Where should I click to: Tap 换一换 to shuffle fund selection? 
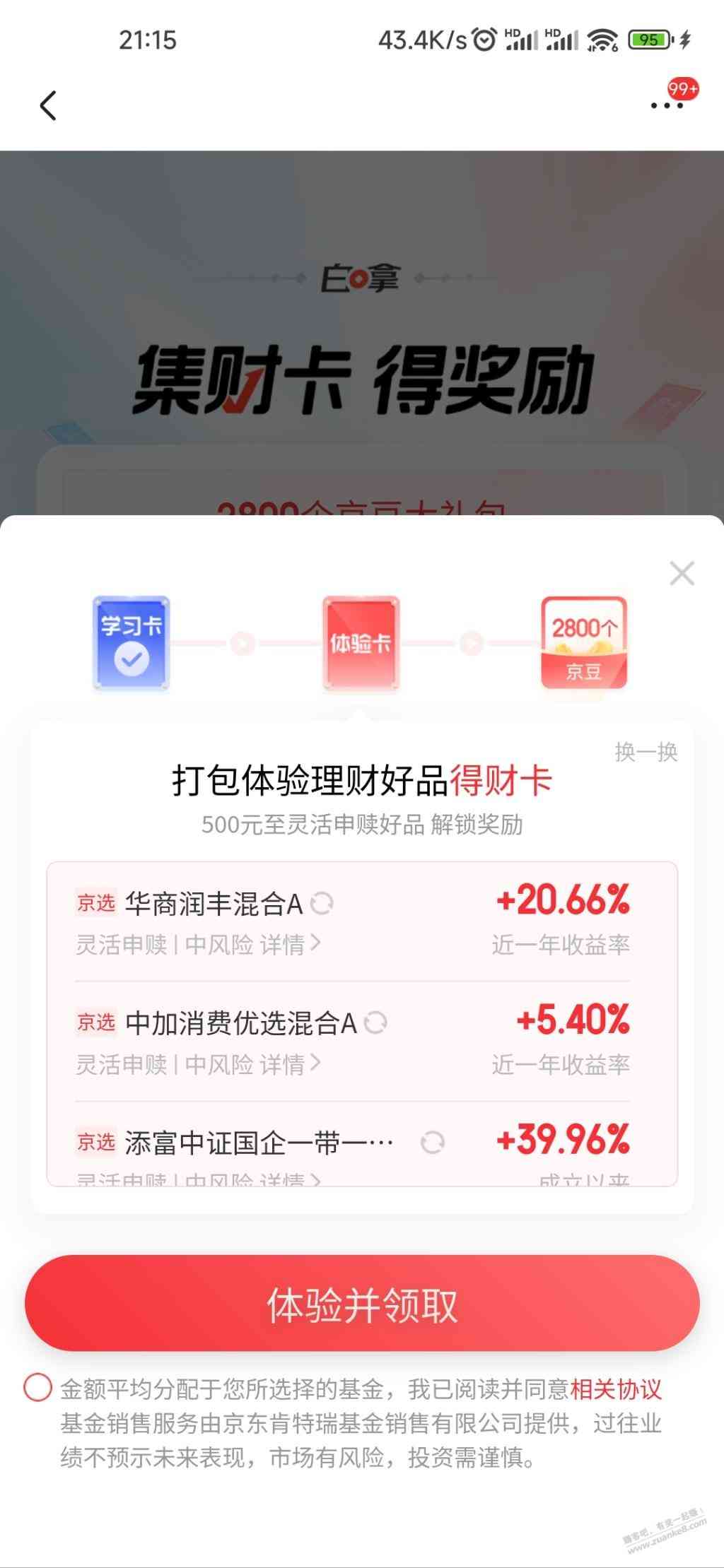tap(646, 752)
